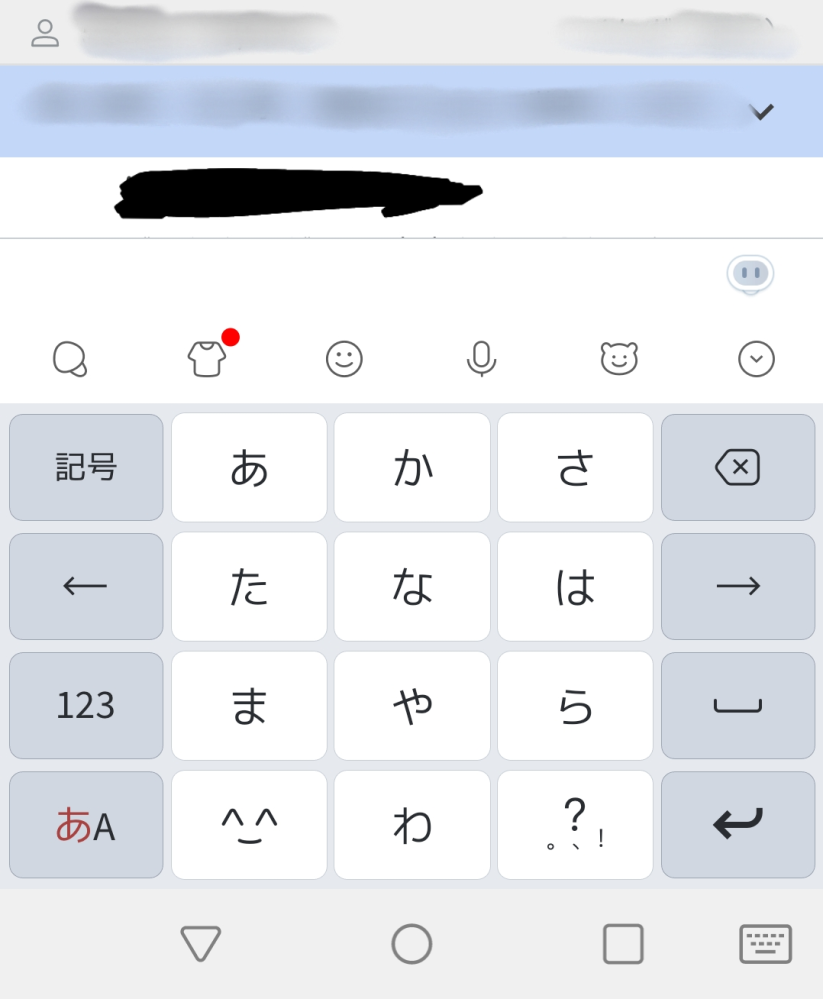Collapse the blue banner with its chevron
This screenshot has width=823, height=999.
point(763,111)
